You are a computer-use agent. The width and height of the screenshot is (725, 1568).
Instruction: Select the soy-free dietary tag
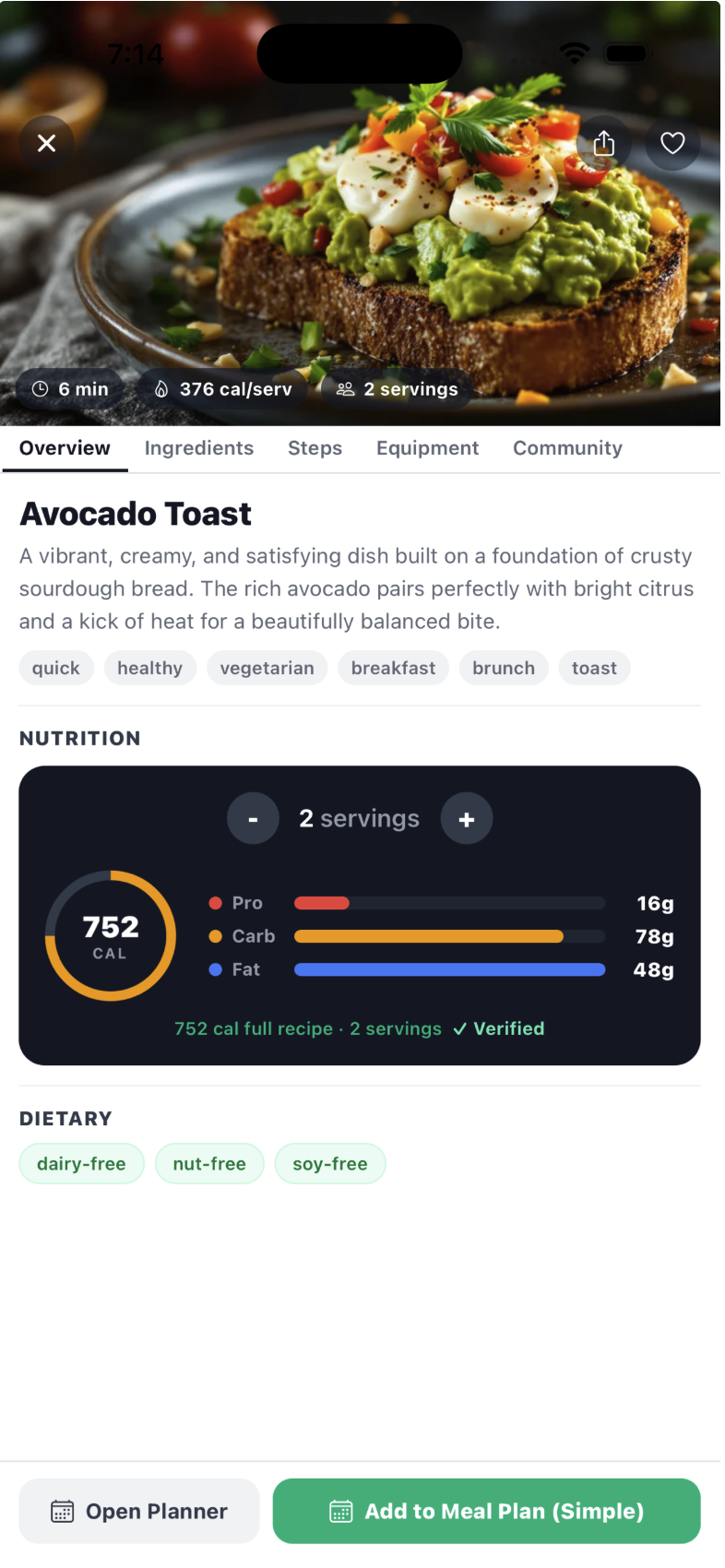[x=330, y=1163]
